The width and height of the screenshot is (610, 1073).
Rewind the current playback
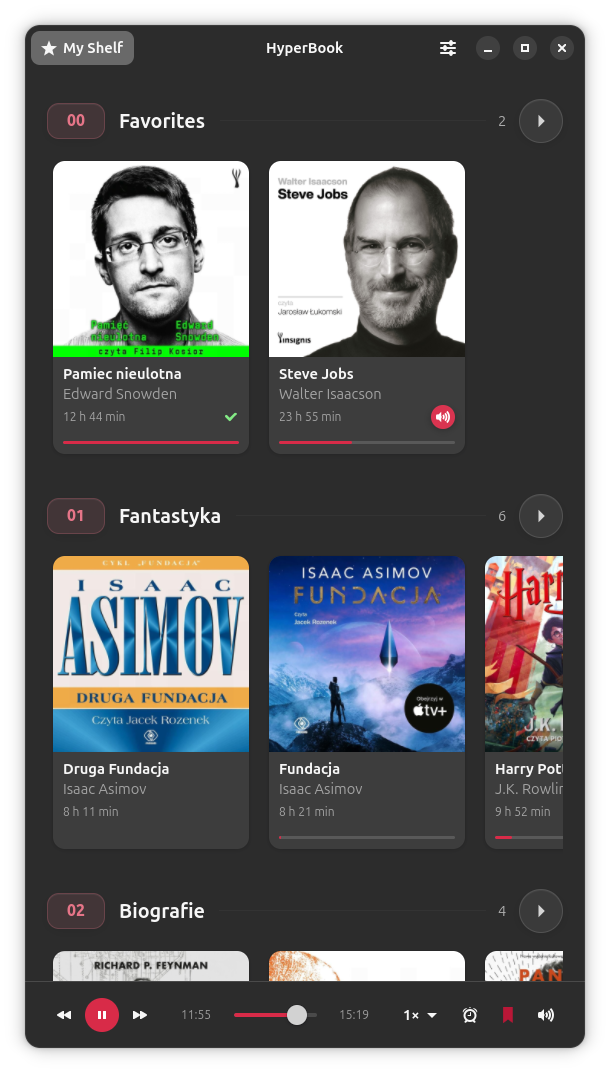[x=64, y=1015]
